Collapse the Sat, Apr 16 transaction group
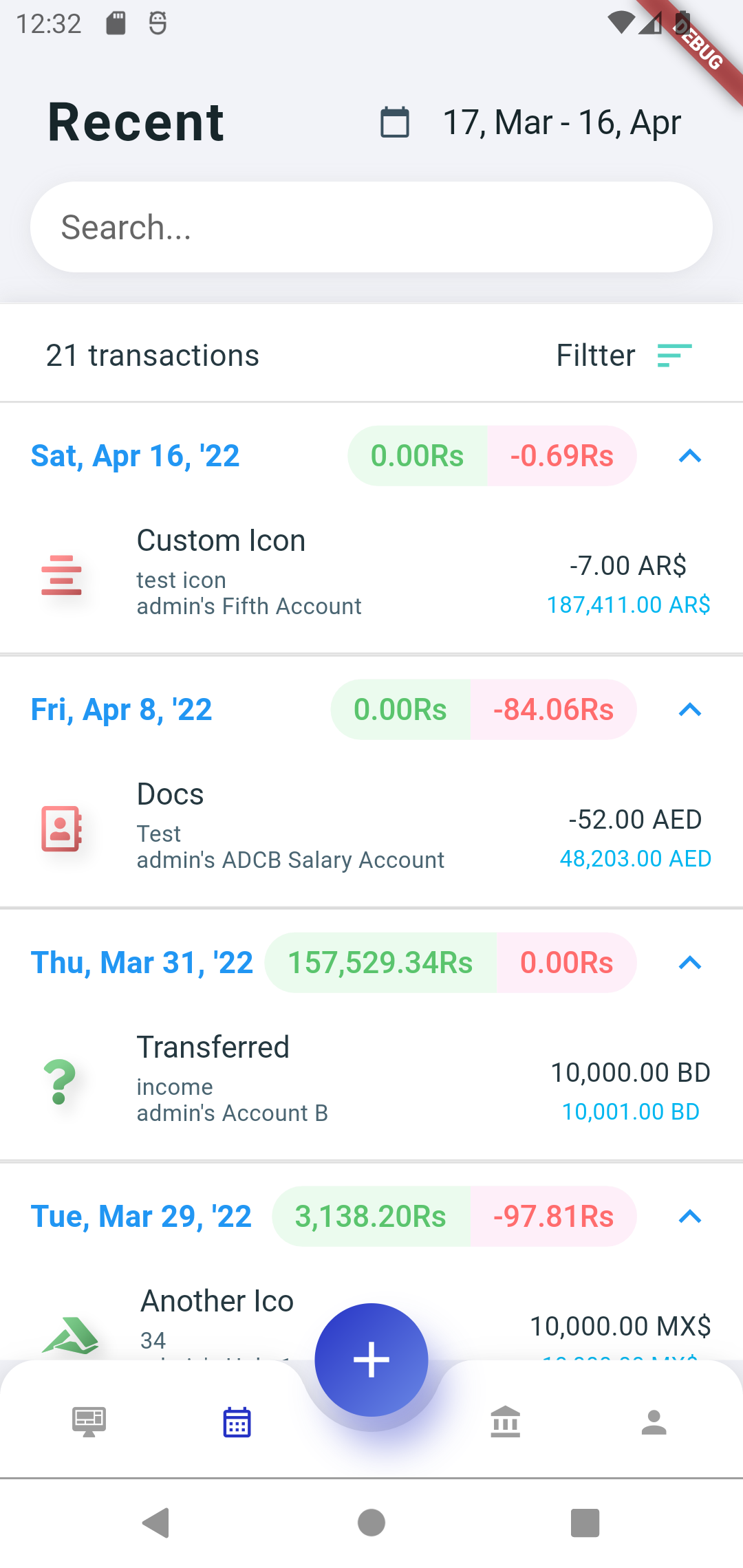Screen dimensions: 743x1568 (691, 455)
